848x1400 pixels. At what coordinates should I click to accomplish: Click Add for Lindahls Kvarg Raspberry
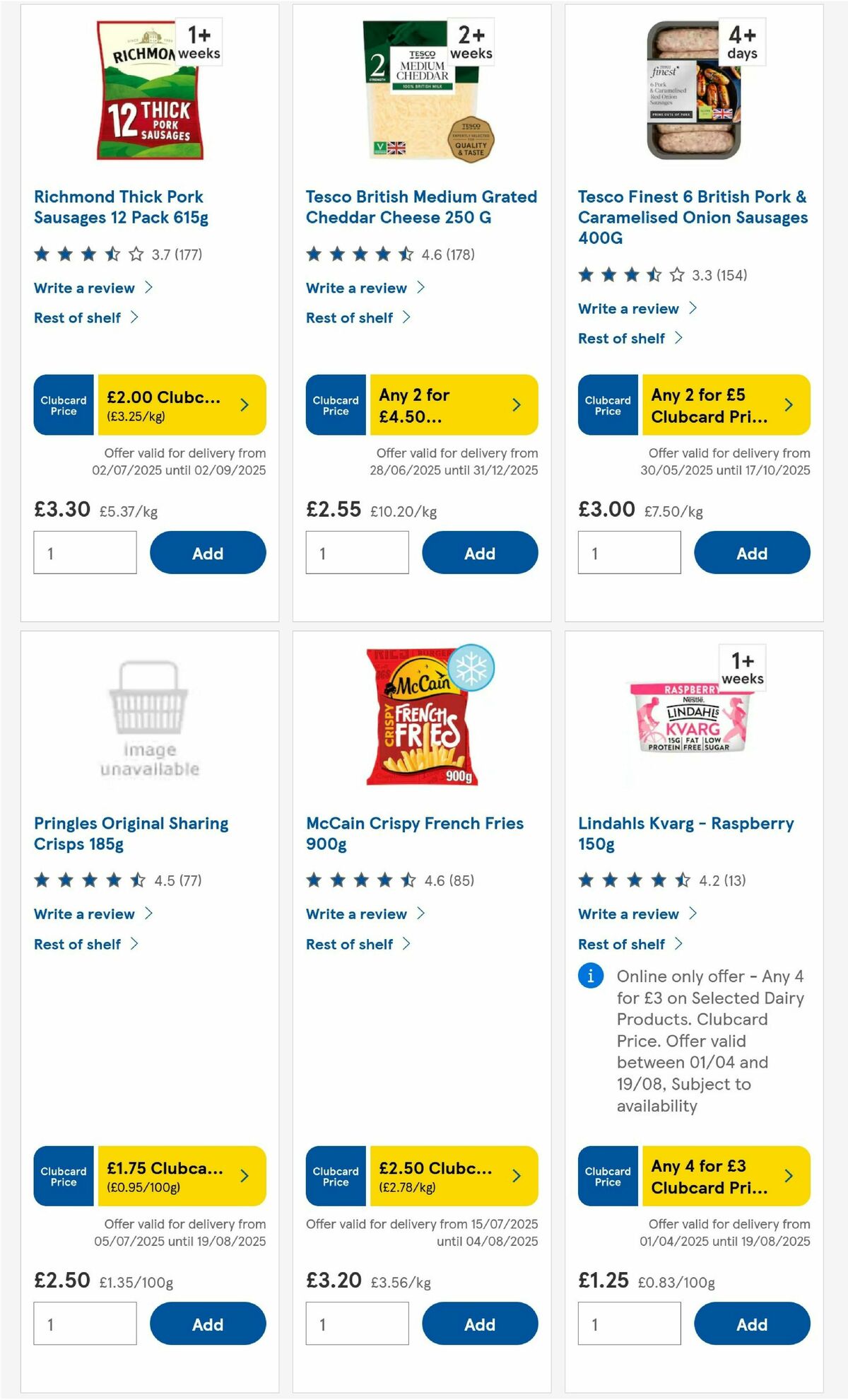coord(751,1324)
